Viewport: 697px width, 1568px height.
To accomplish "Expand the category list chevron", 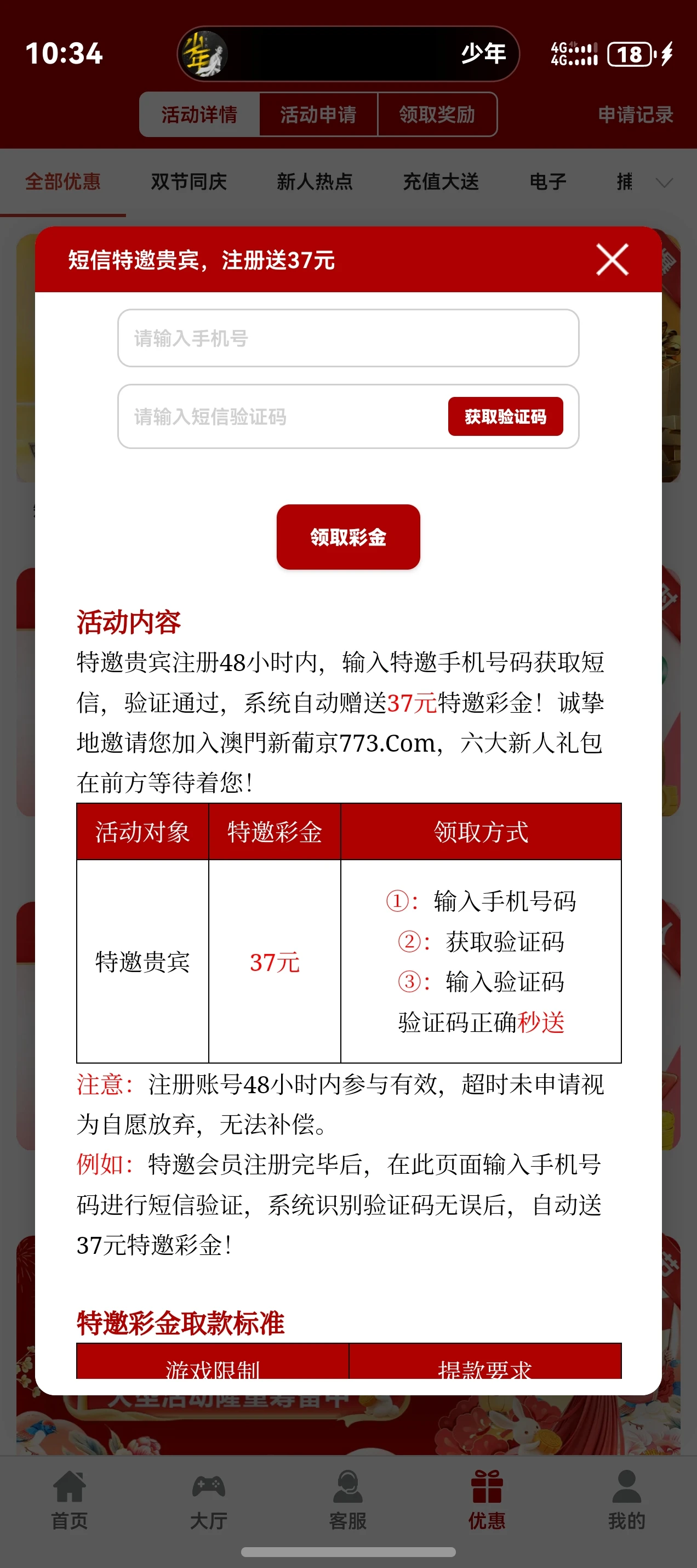I will click(664, 182).
